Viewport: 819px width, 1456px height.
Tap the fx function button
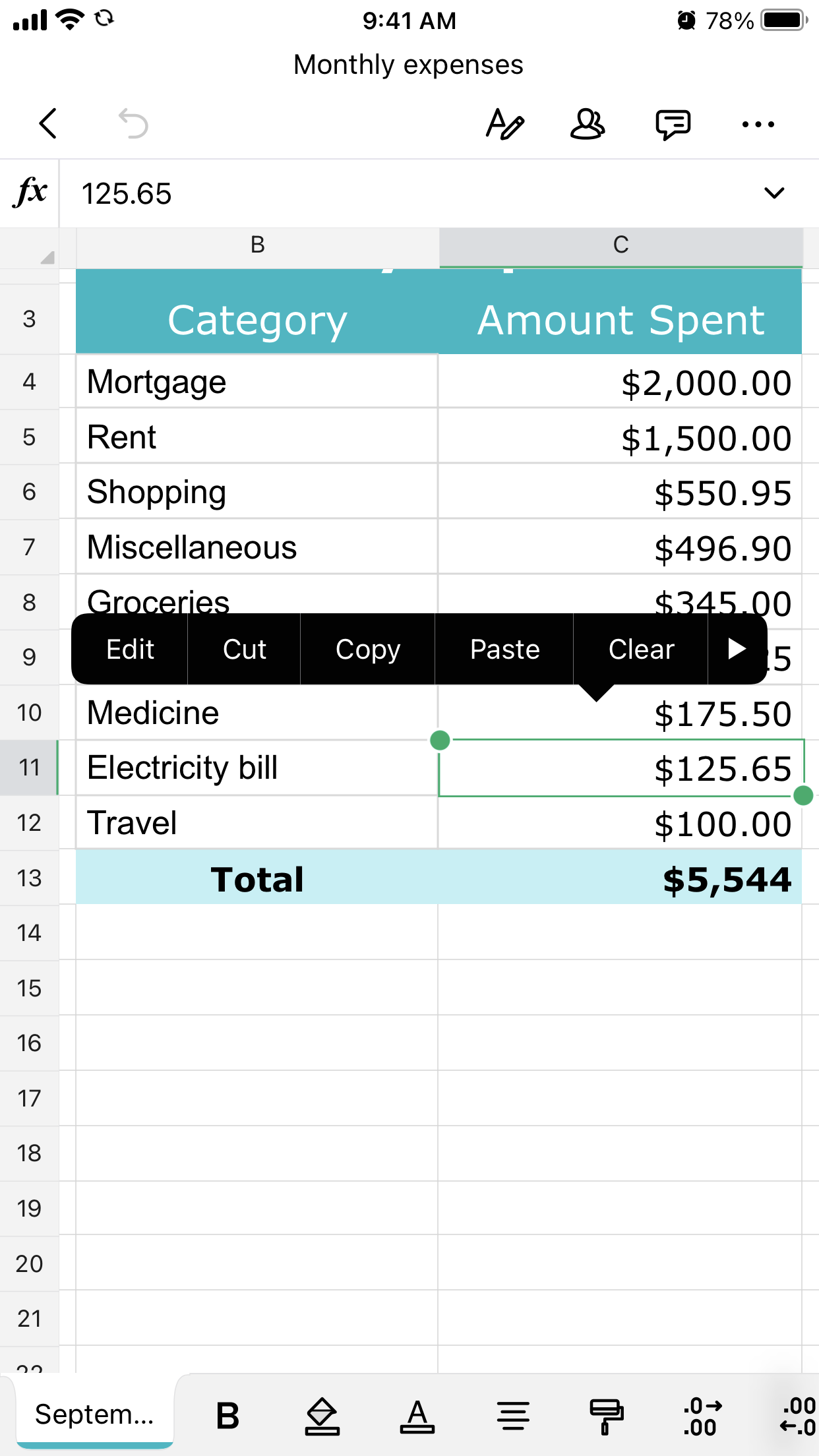coord(30,193)
